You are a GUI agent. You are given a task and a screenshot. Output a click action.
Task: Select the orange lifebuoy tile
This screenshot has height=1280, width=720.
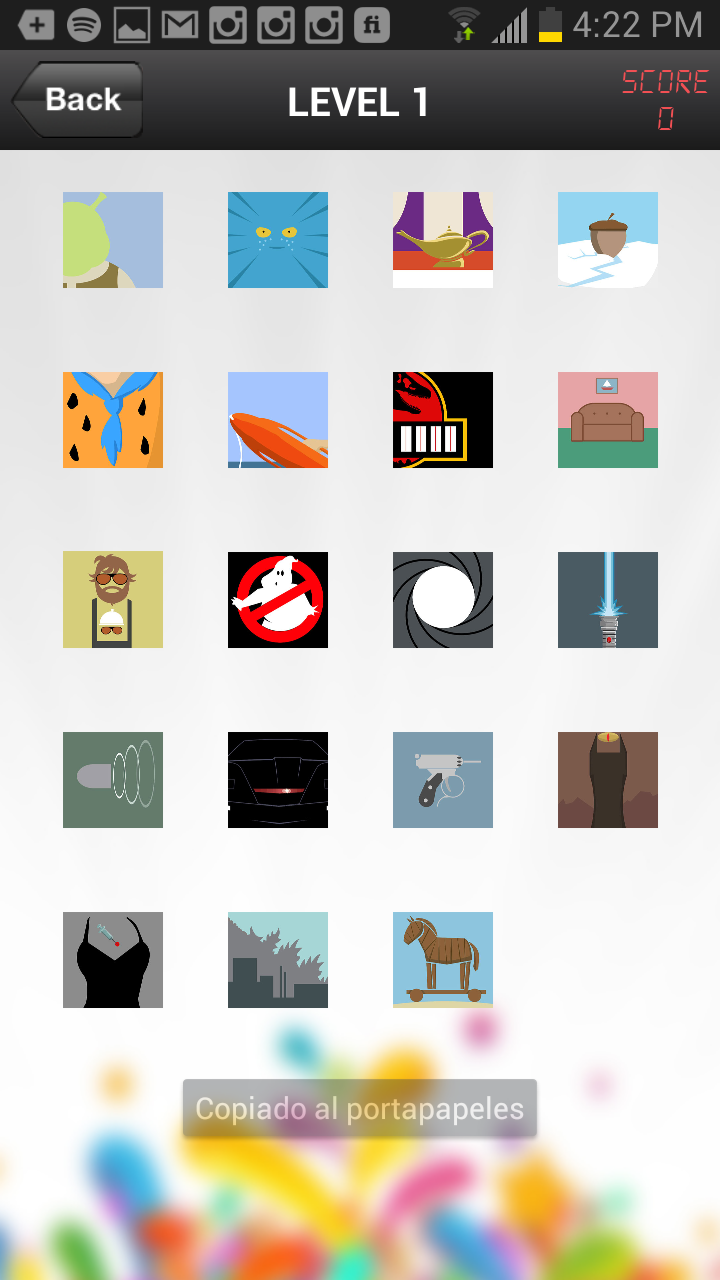coord(278,420)
